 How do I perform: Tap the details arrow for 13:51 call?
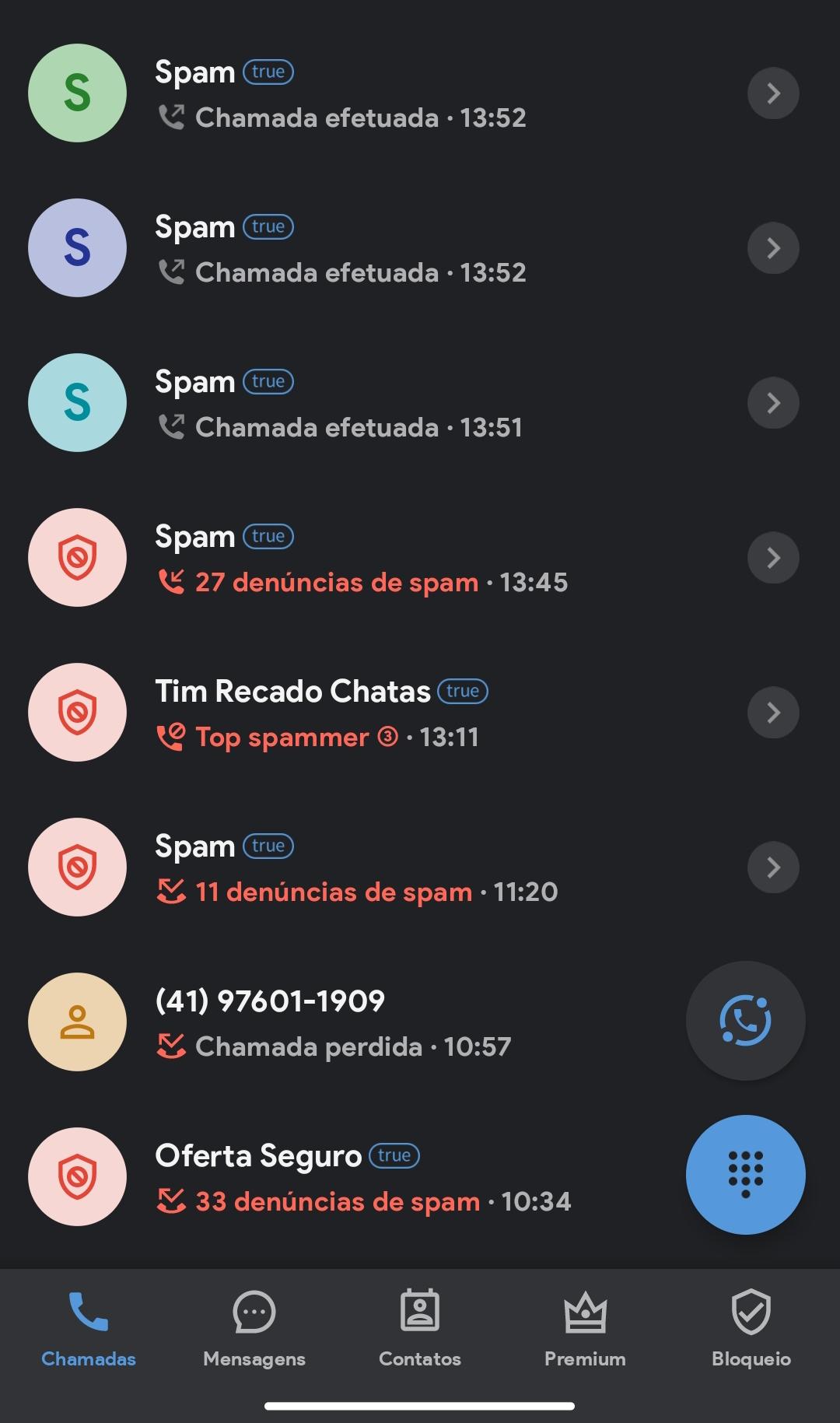click(773, 403)
